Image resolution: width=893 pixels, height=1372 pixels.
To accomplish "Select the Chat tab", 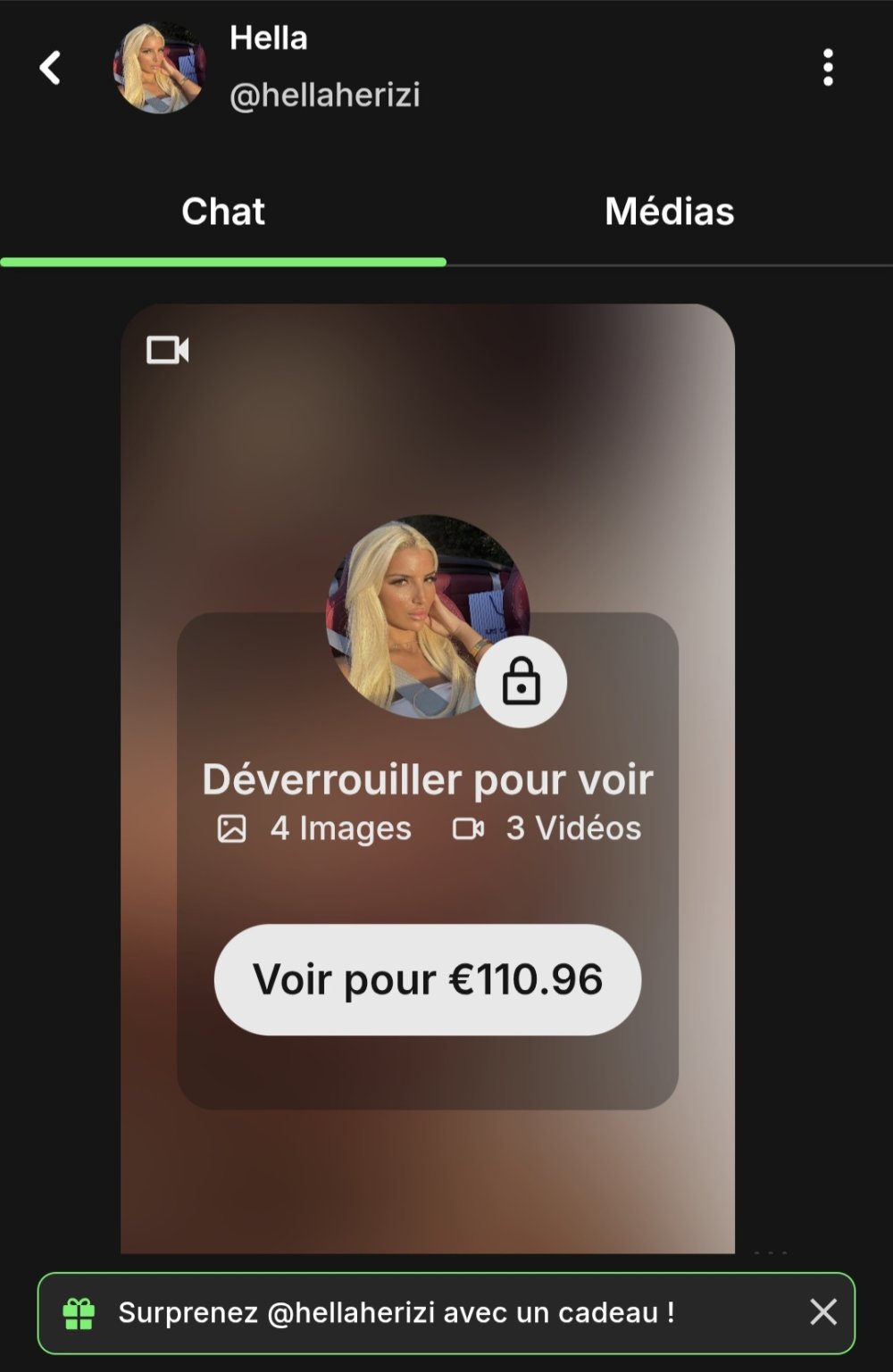I will (222, 212).
